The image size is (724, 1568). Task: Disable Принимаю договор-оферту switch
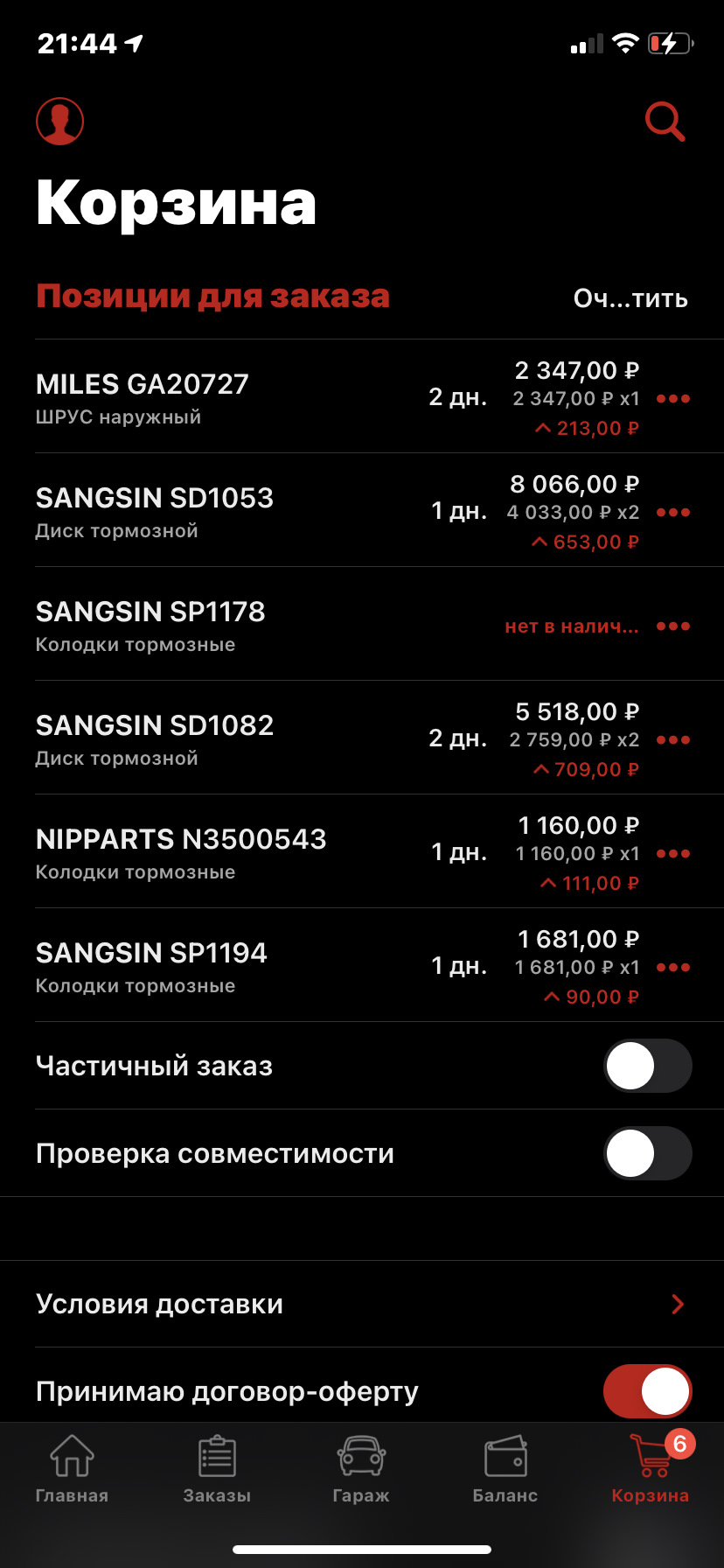(x=647, y=1391)
